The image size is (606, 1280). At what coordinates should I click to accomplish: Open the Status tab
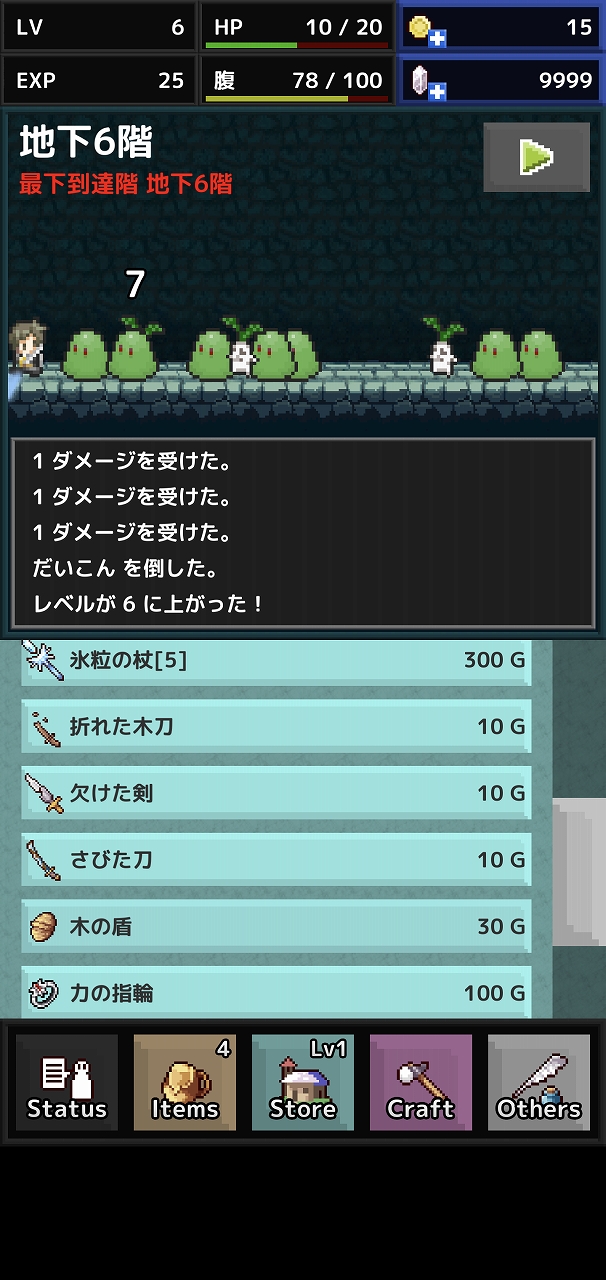[67, 1083]
